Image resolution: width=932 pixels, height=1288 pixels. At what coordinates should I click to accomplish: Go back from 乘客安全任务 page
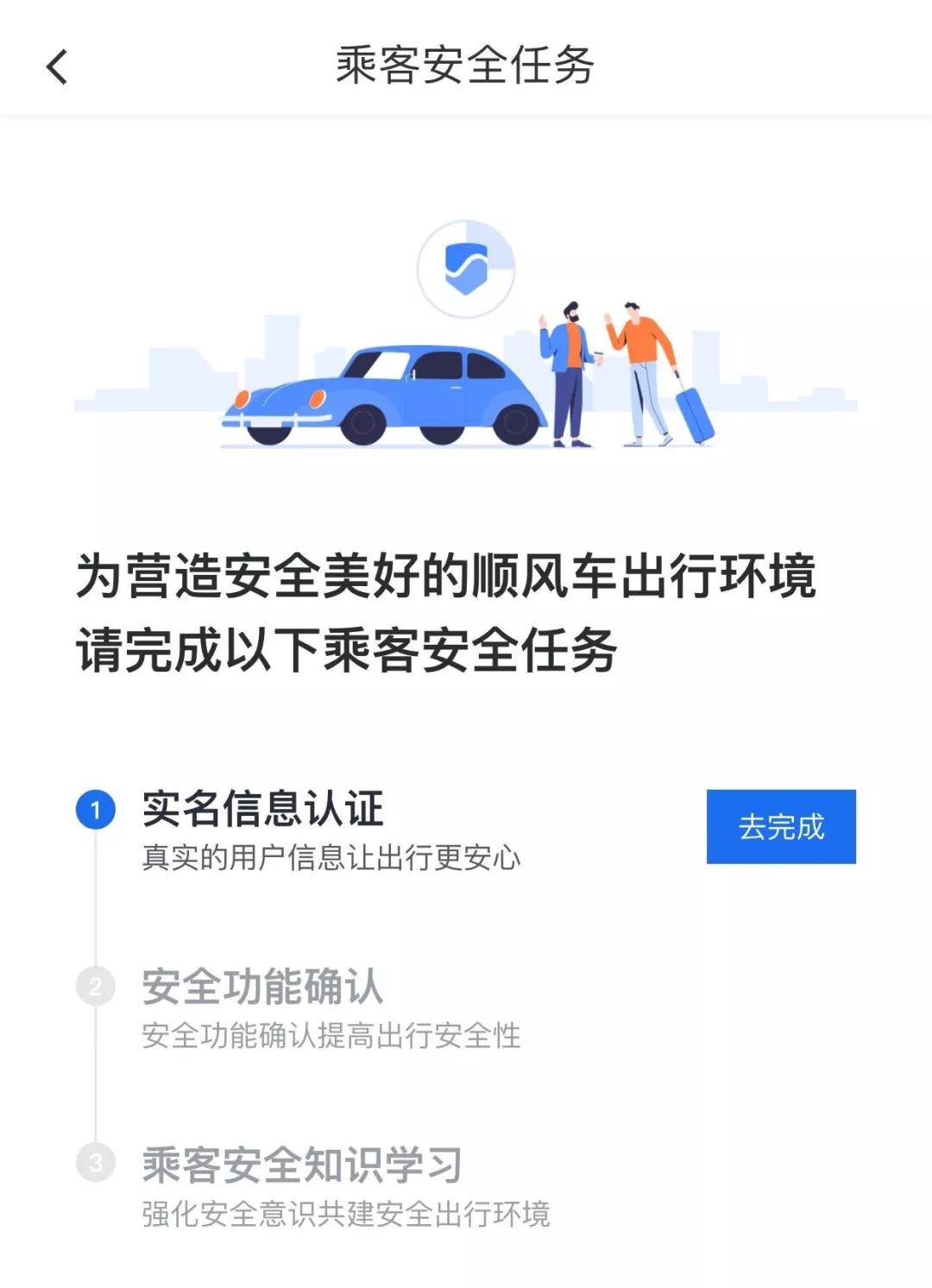pos(57,66)
